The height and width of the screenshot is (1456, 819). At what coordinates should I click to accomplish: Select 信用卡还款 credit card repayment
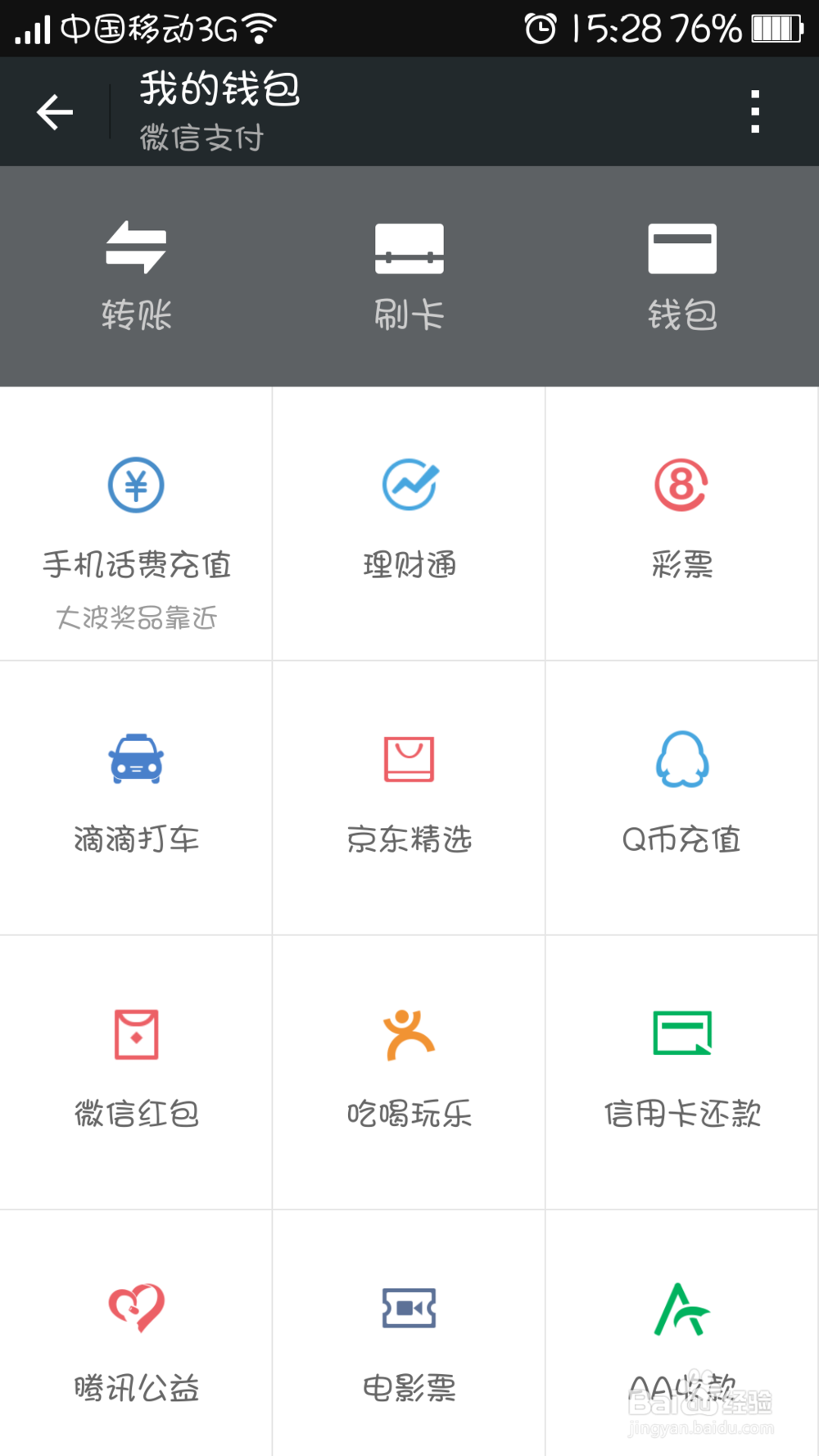(x=682, y=1073)
